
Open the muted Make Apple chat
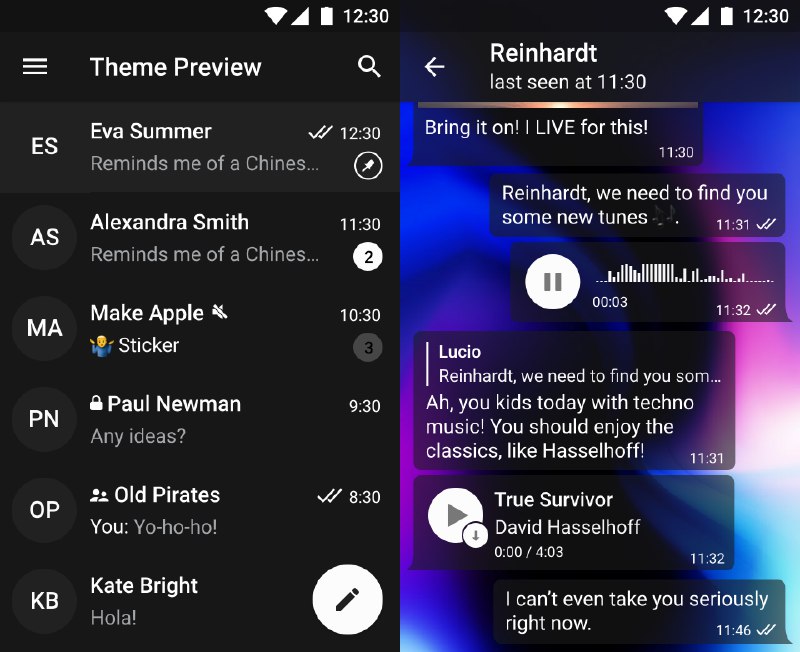pos(200,329)
